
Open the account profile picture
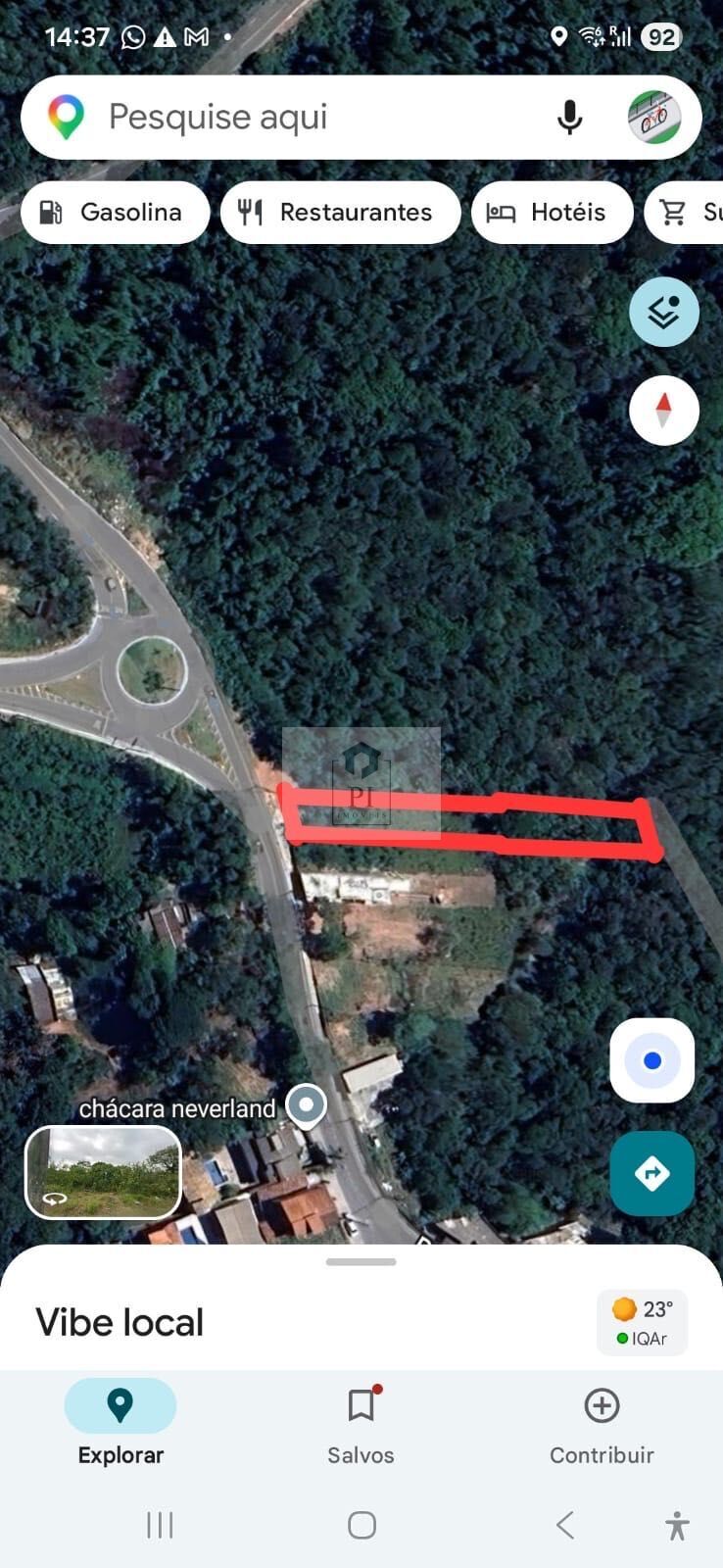[x=653, y=118]
